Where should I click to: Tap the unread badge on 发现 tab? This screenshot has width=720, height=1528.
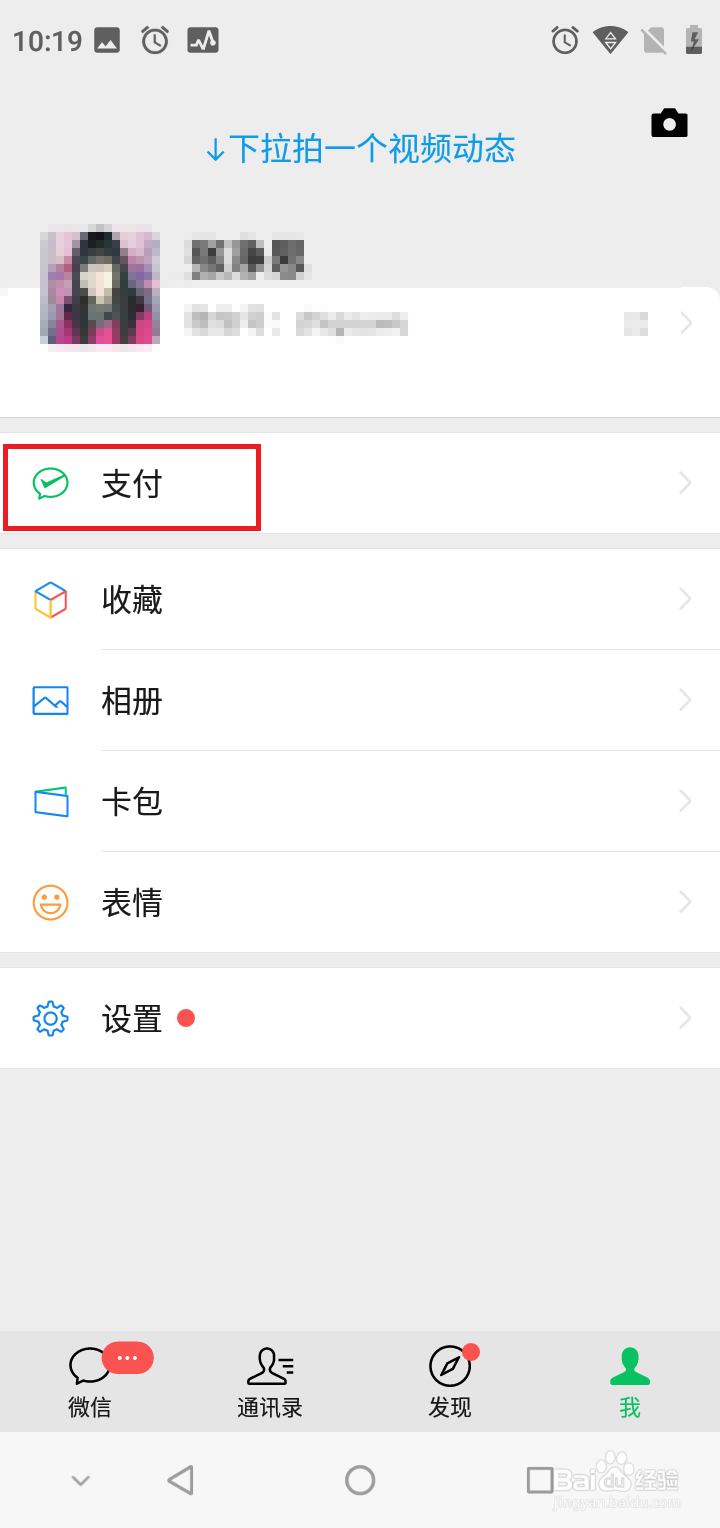click(470, 1349)
